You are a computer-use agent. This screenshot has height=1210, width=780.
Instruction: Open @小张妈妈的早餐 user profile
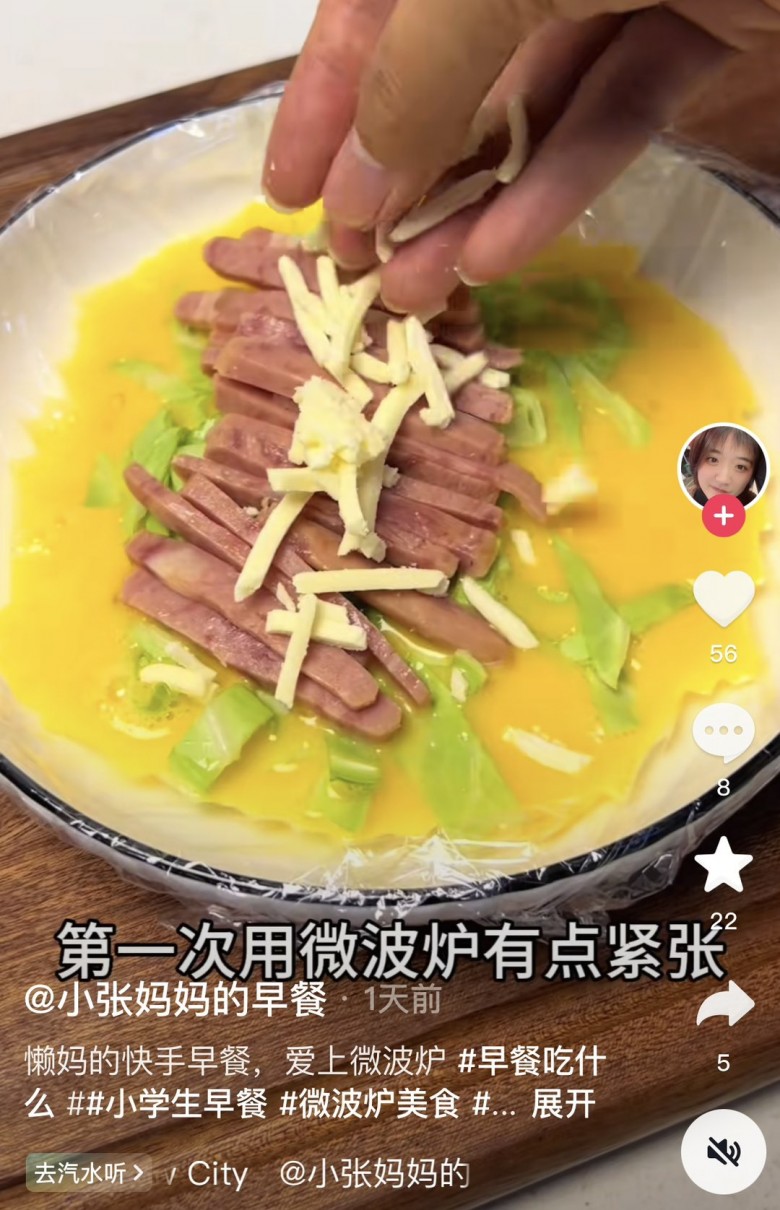tap(175, 998)
